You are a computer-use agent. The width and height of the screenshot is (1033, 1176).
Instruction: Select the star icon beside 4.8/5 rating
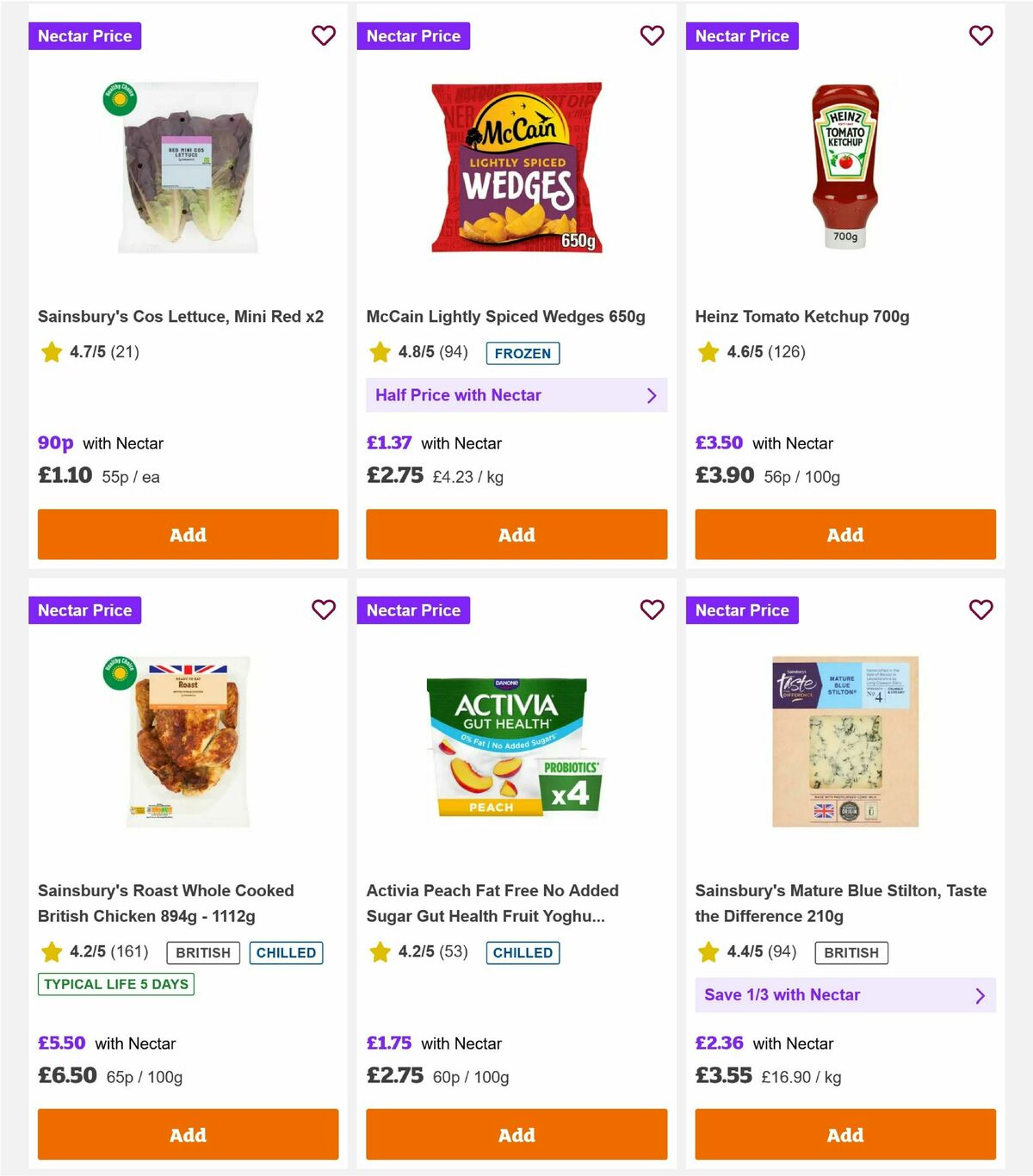point(379,351)
